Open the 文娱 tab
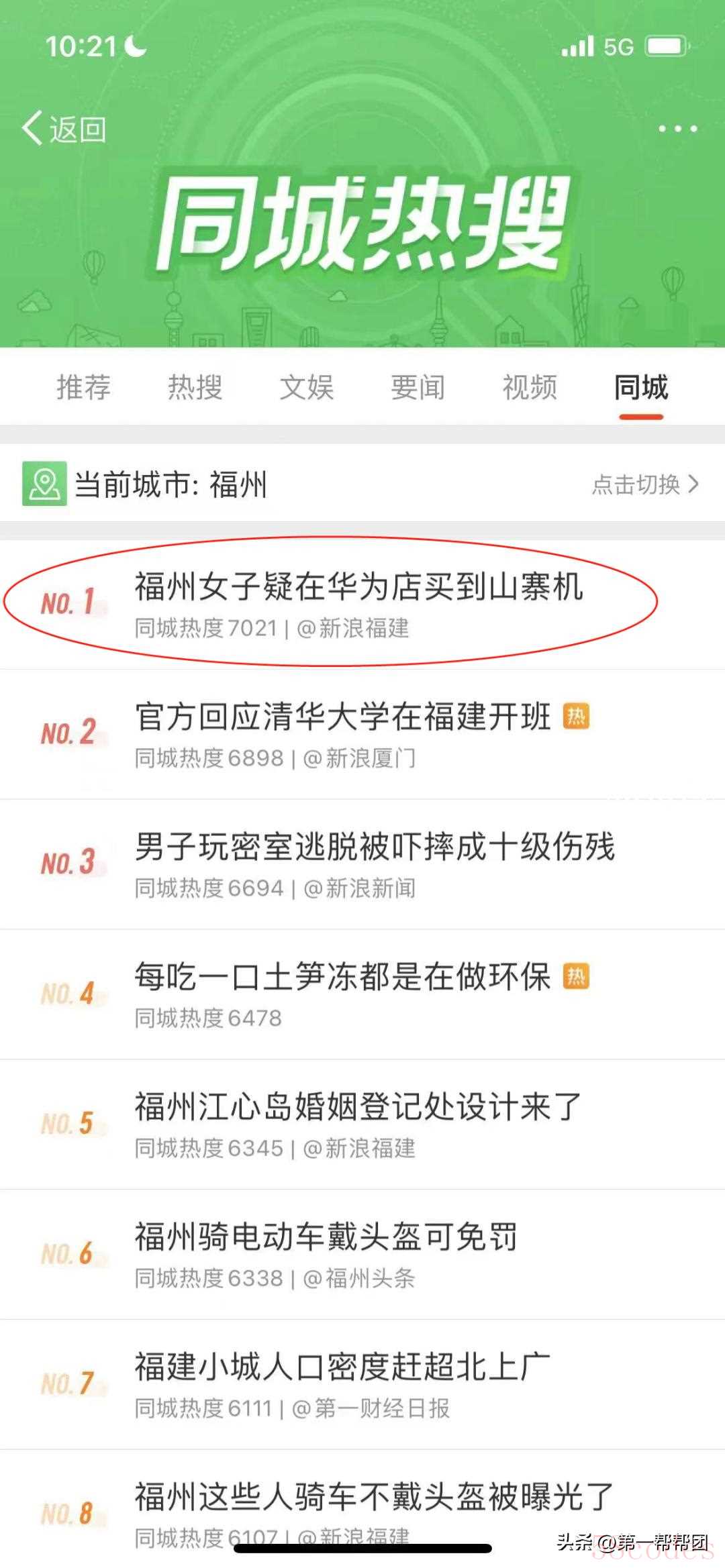The image size is (725, 1568). 306,388
